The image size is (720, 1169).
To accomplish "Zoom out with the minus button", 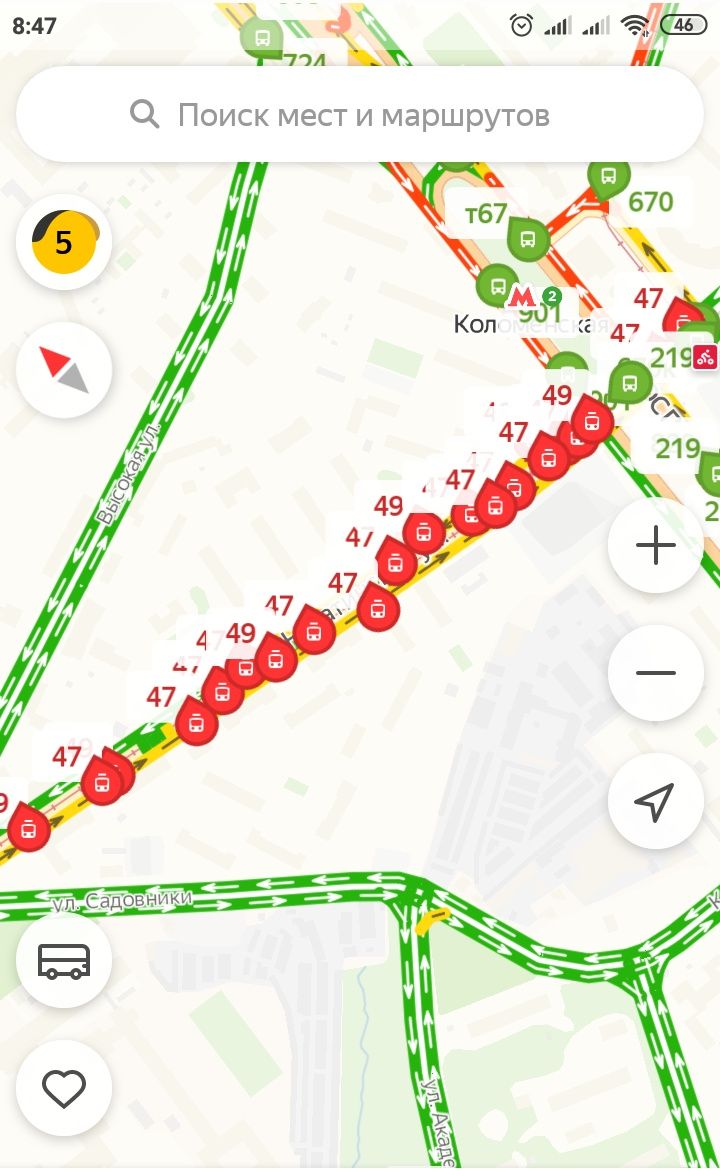I will point(656,673).
